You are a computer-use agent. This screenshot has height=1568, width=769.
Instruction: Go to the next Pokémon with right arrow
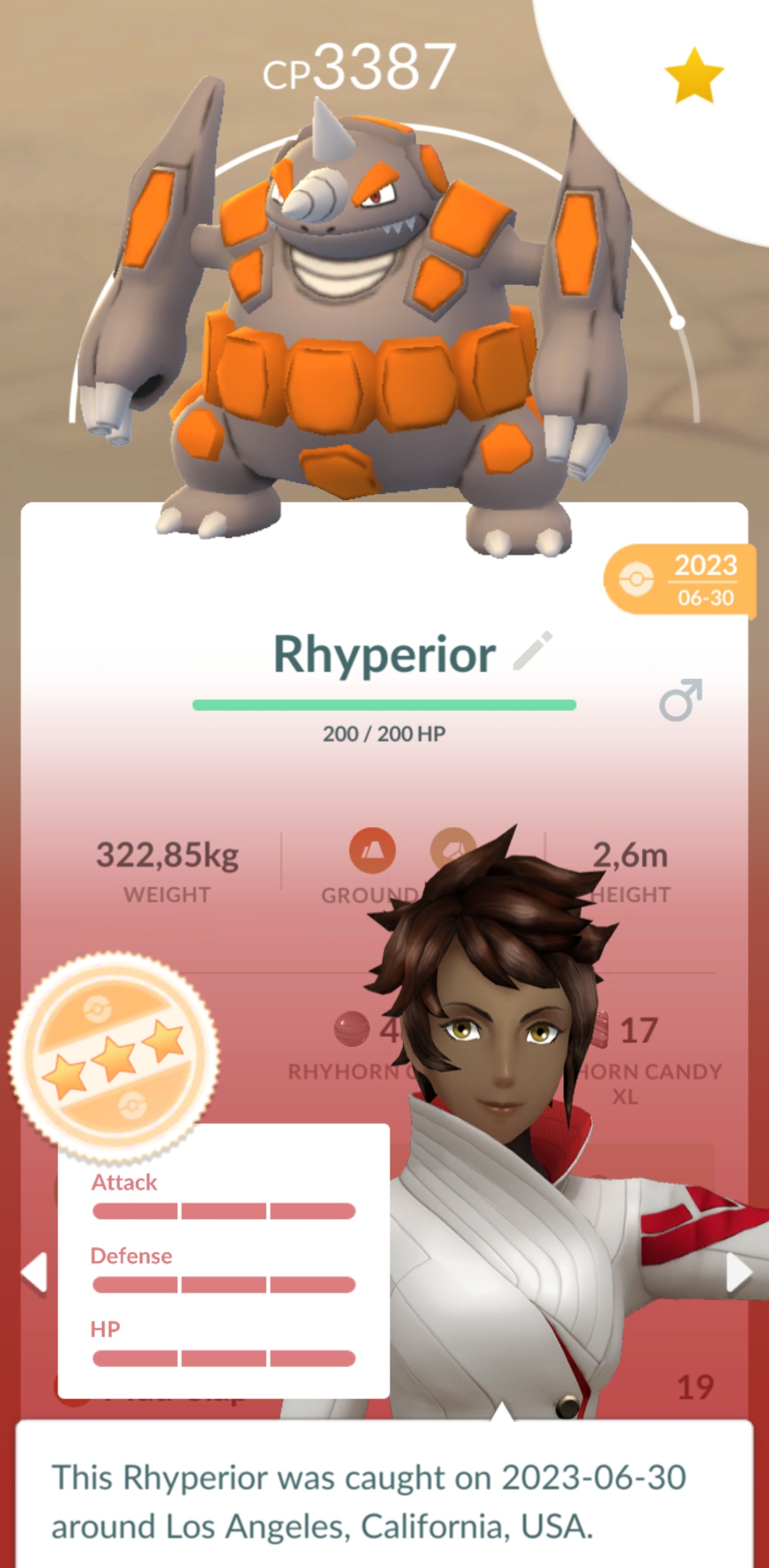click(739, 1271)
